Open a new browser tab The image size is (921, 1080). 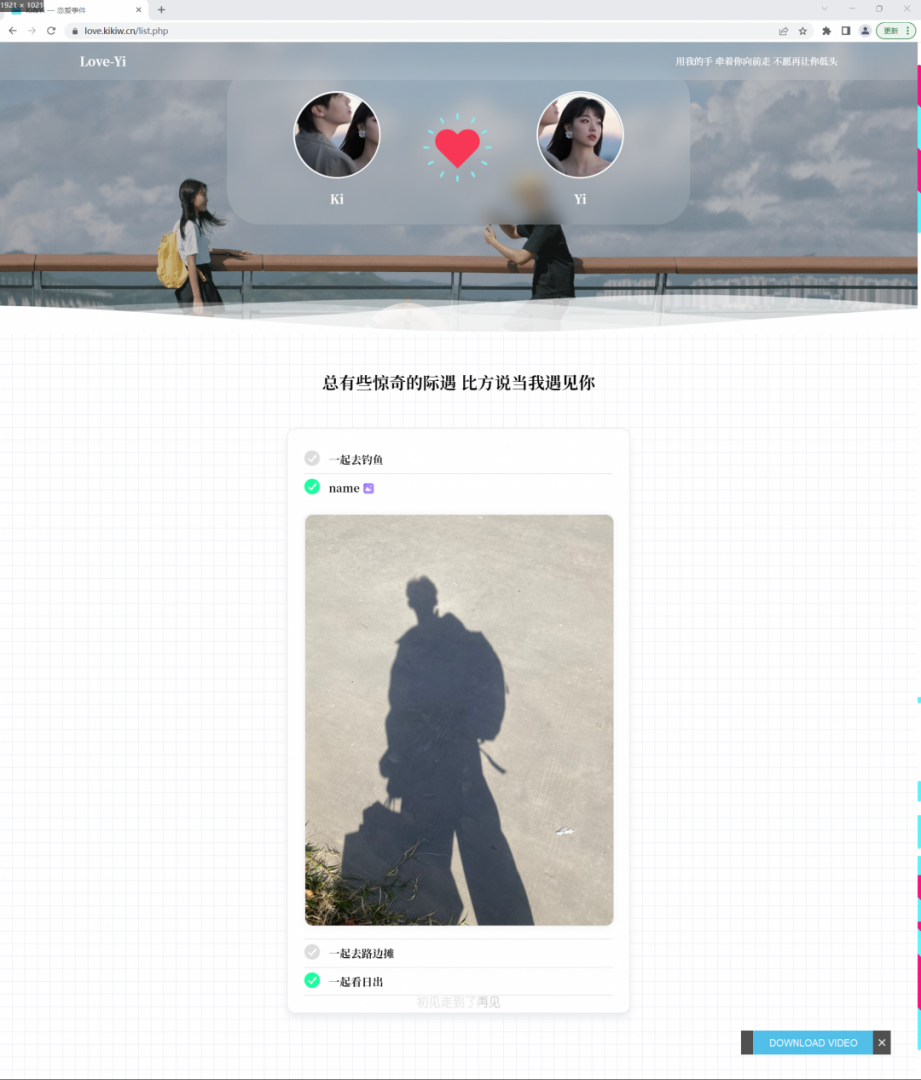pos(162,10)
